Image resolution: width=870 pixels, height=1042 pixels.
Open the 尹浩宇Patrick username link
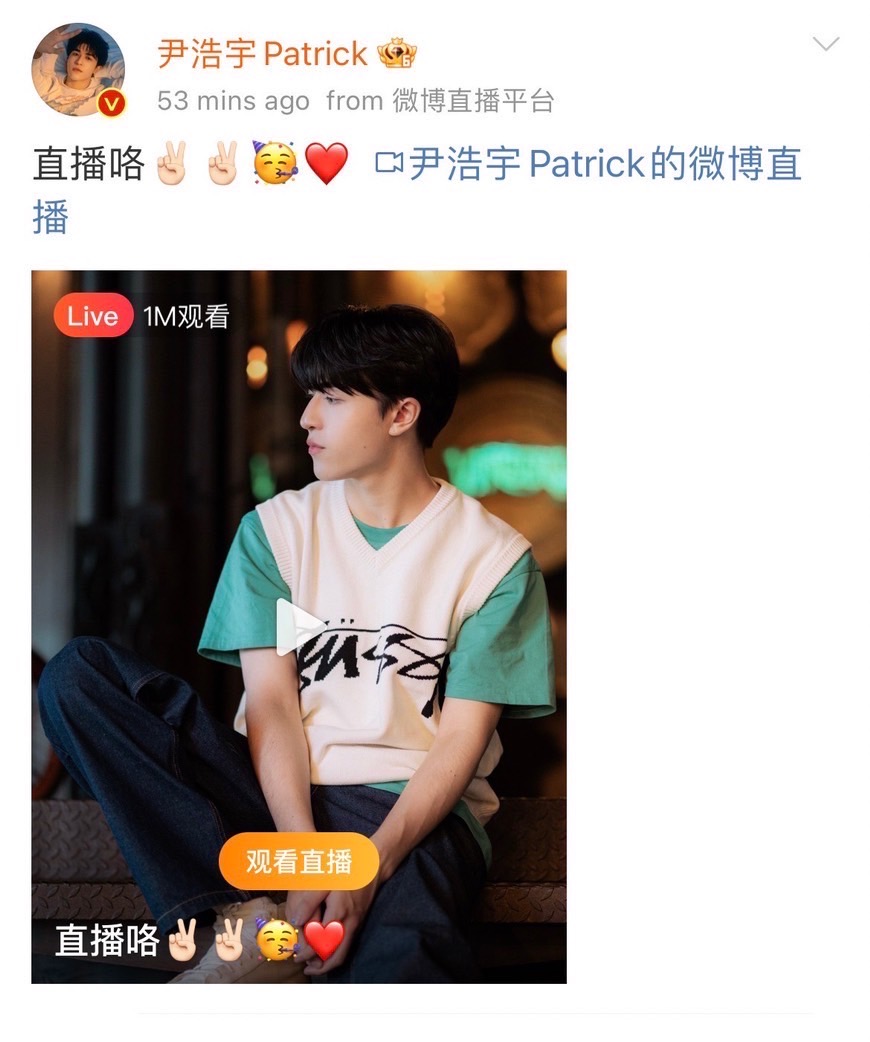pyautogui.click(x=262, y=54)
